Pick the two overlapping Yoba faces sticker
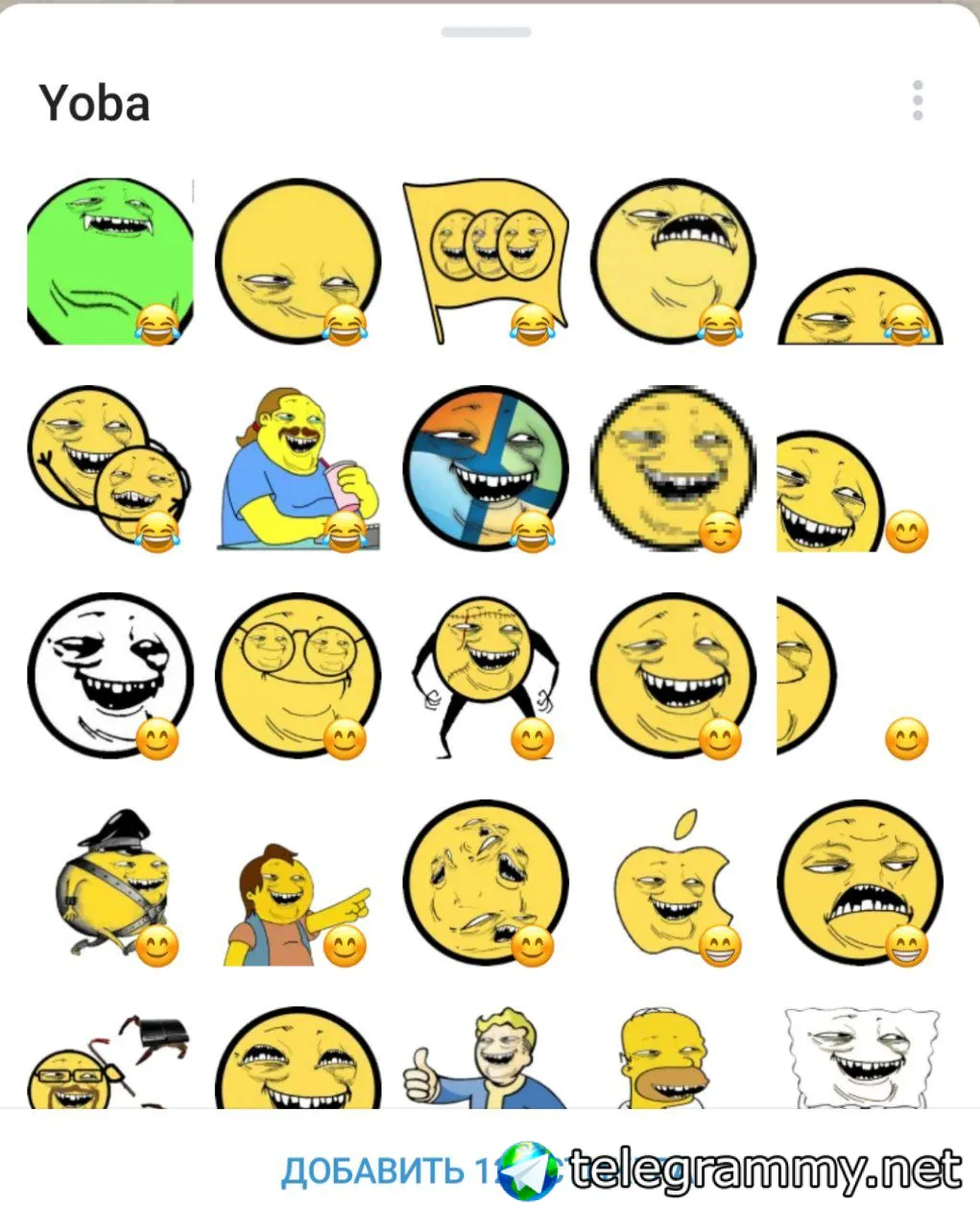 point(109,468)
